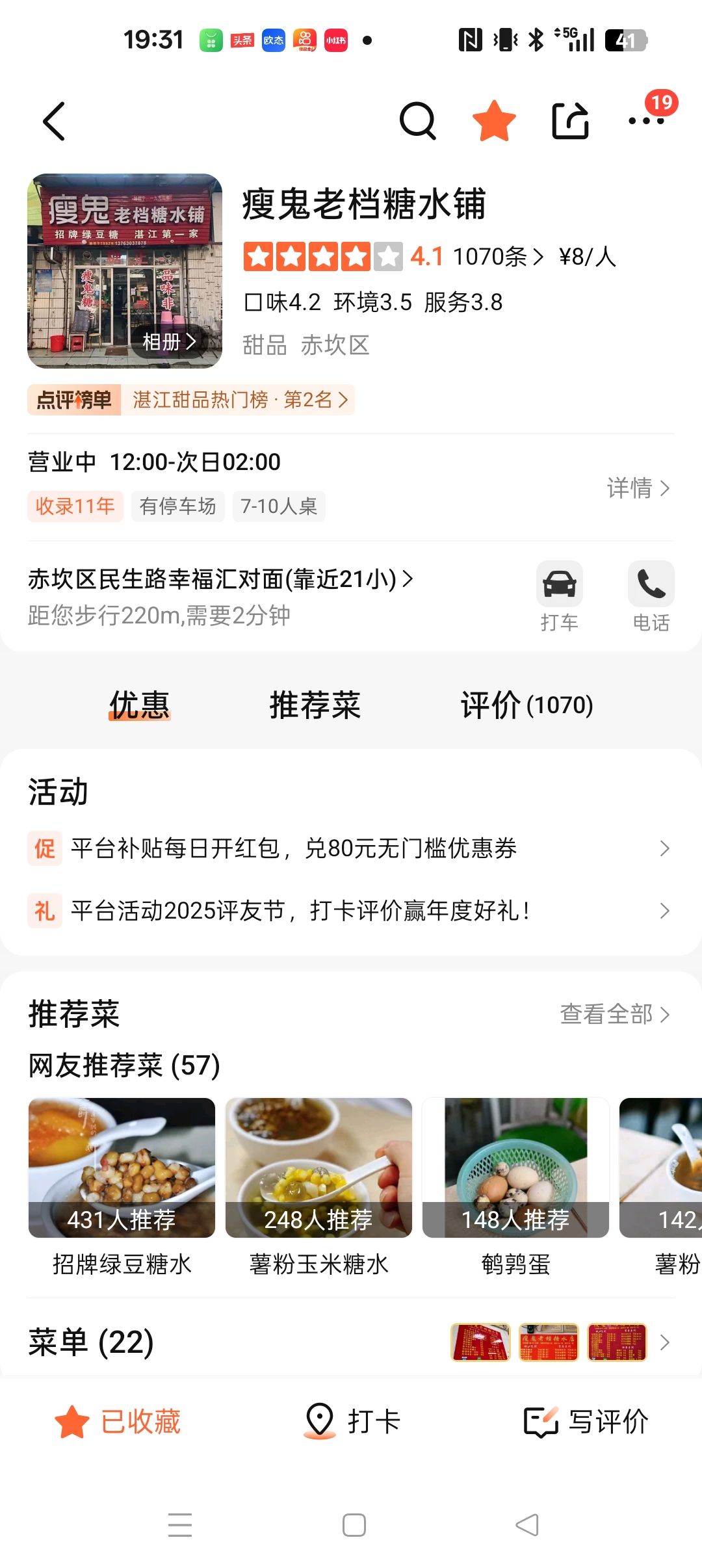Open the search icon in the top bar

point(417,121)
